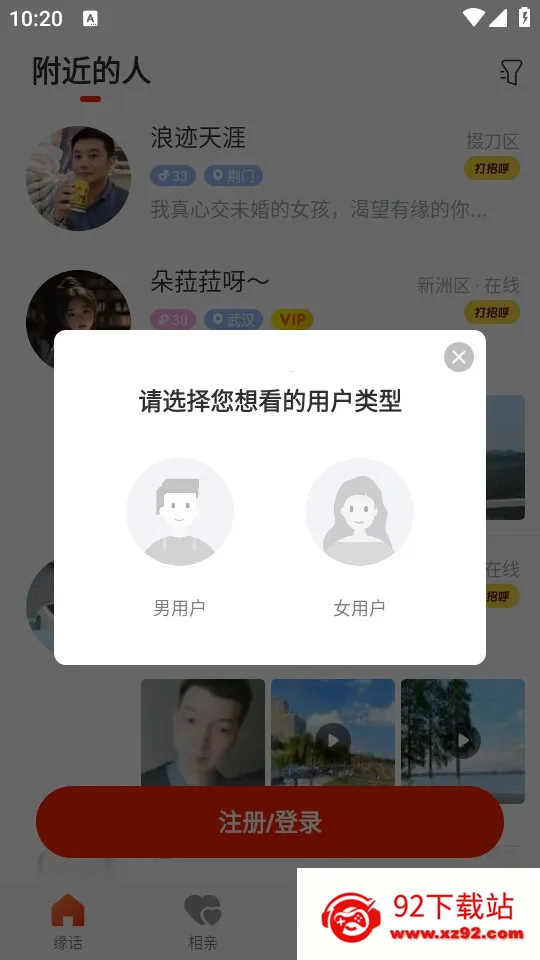Open 朵菈菈呀~ profile row
The image size is (540, 960).
click(270, 300)
